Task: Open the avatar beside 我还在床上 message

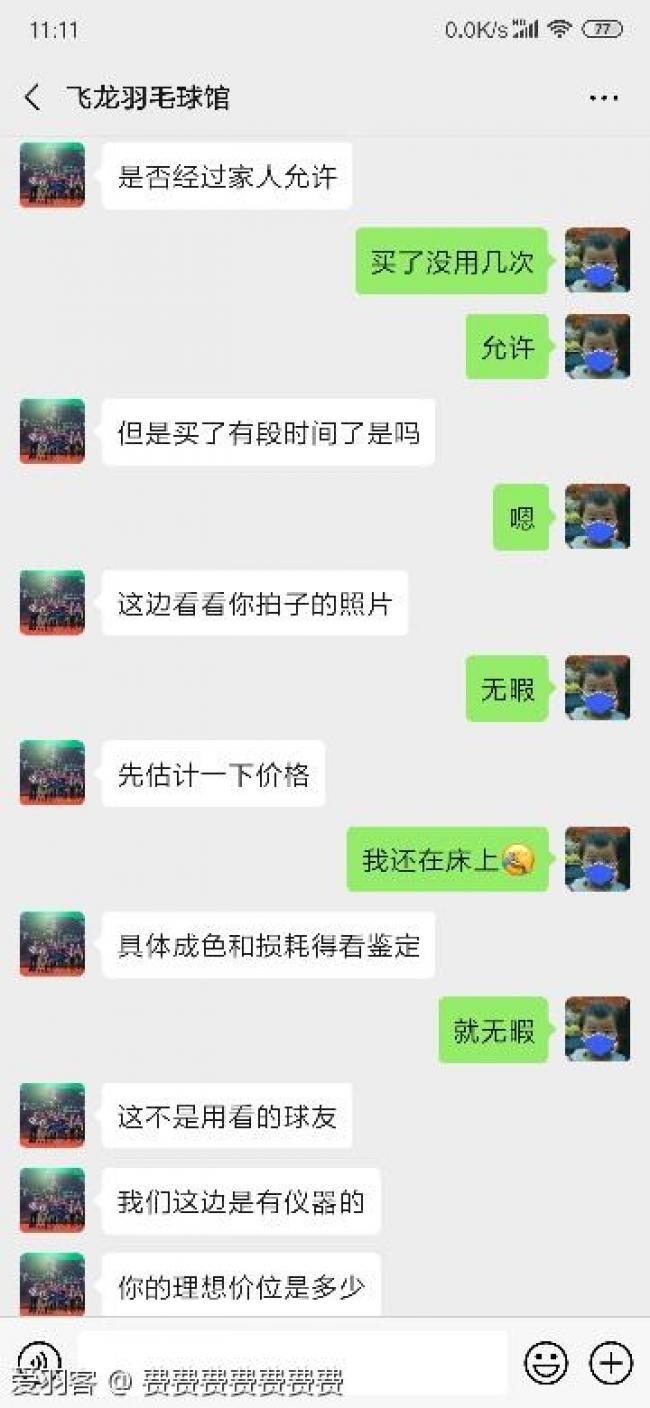Action: (597, 859)
